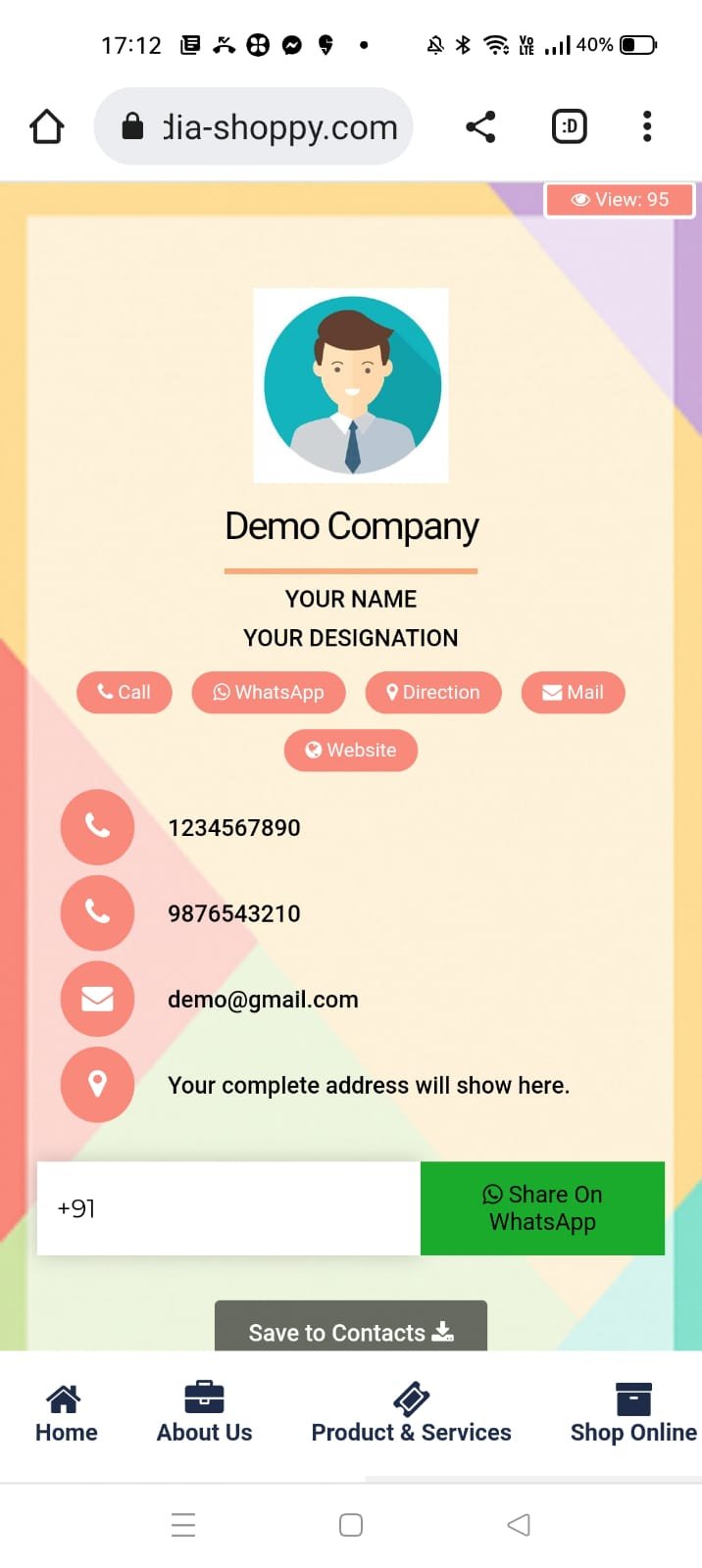Open the WhatsApp chip button
Image resolution: width=702 pixels, height=1568 pixels.
pyautogui.click(x=269, y=692)
